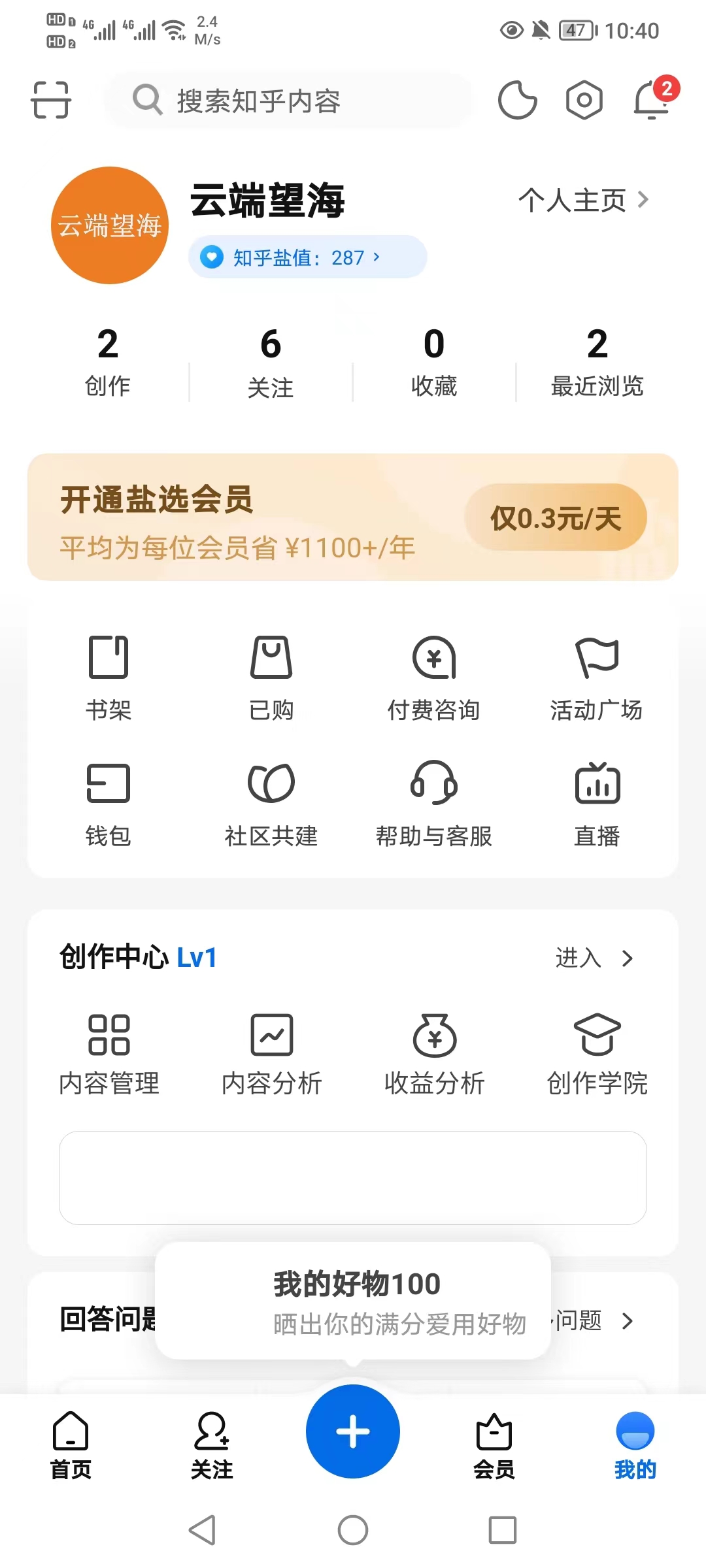
Task: Open 直播 live streaming
Action: [597, 804]
